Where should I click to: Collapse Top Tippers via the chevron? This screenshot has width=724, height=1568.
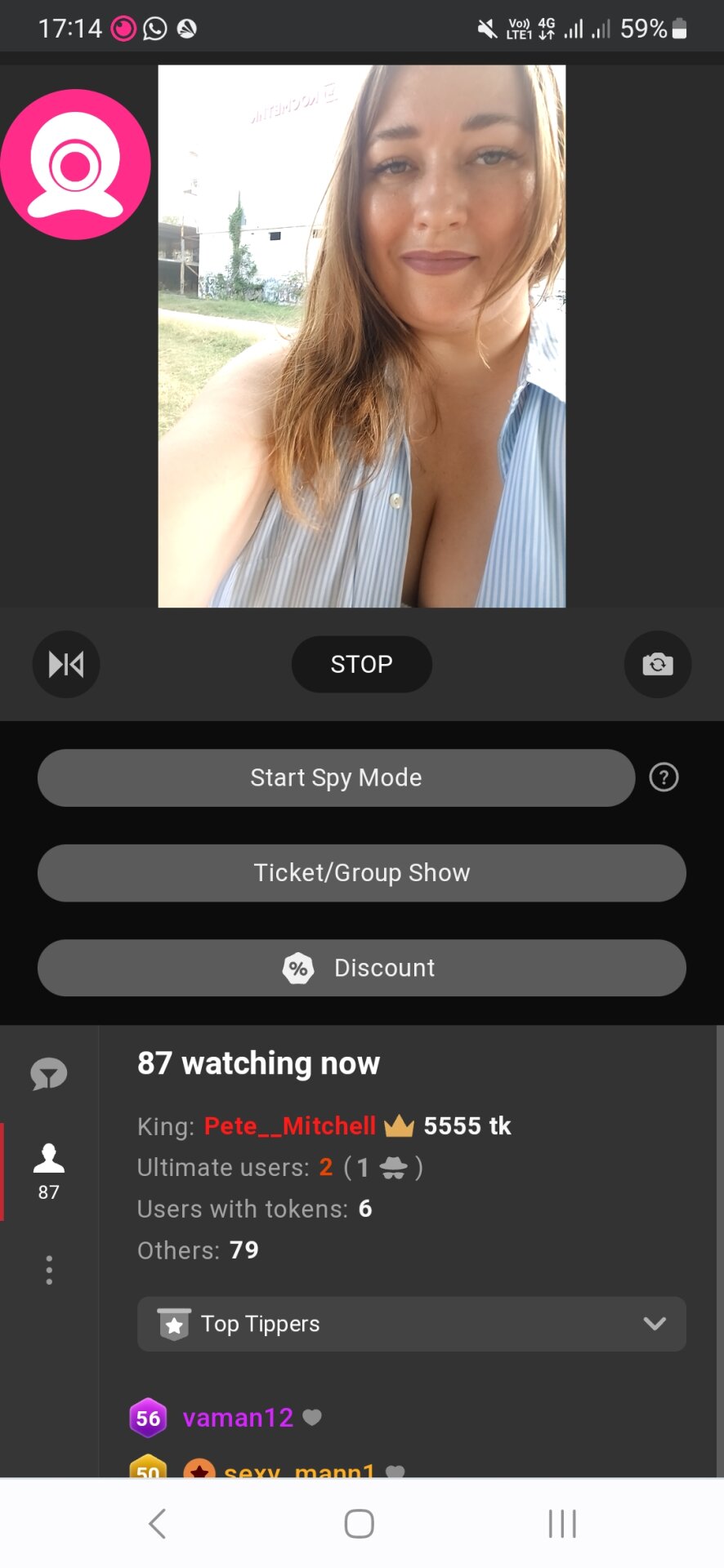pyautogui.click(x=654, y=1324)
